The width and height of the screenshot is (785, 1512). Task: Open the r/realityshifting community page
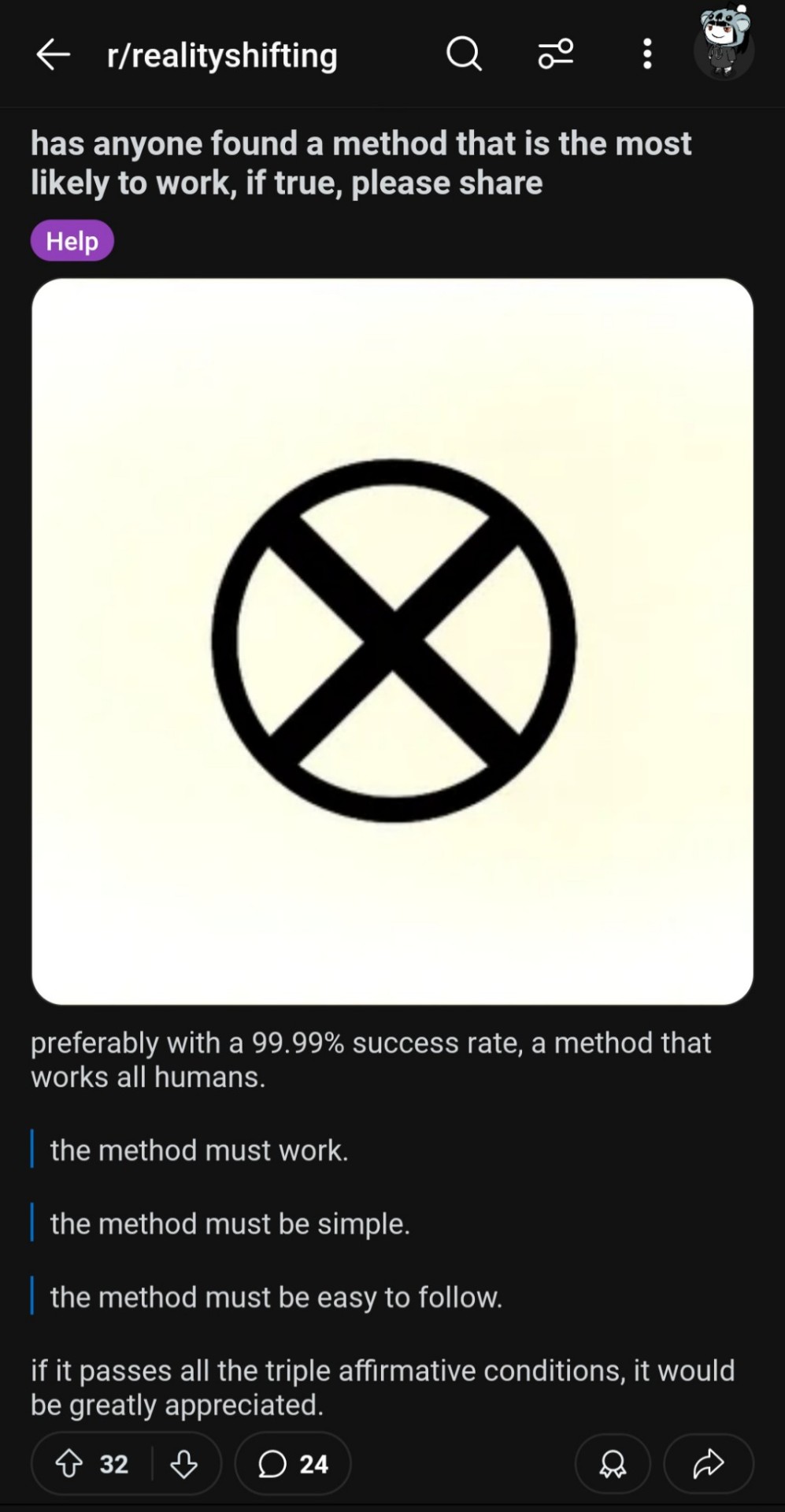[222, 55]
